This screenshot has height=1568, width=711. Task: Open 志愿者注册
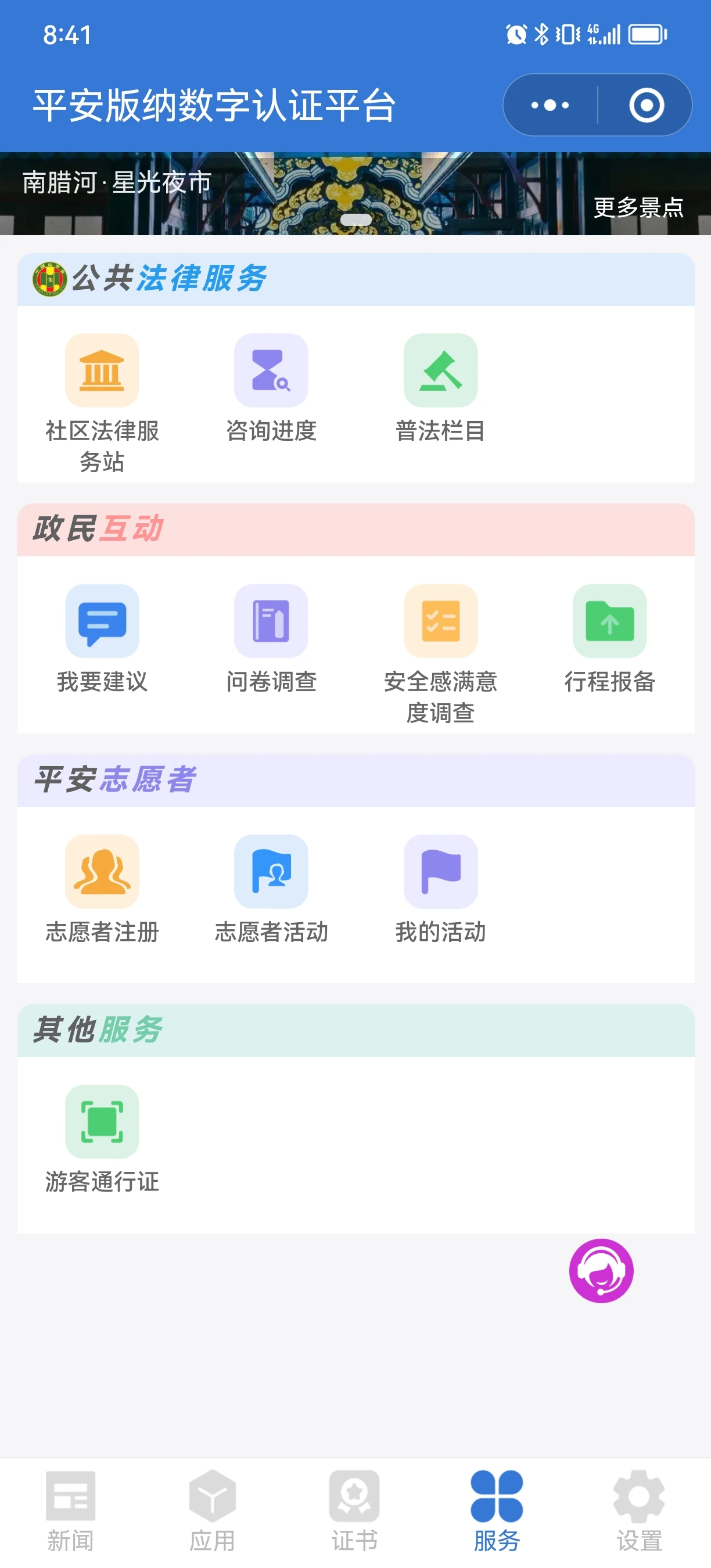click(102, 872)
